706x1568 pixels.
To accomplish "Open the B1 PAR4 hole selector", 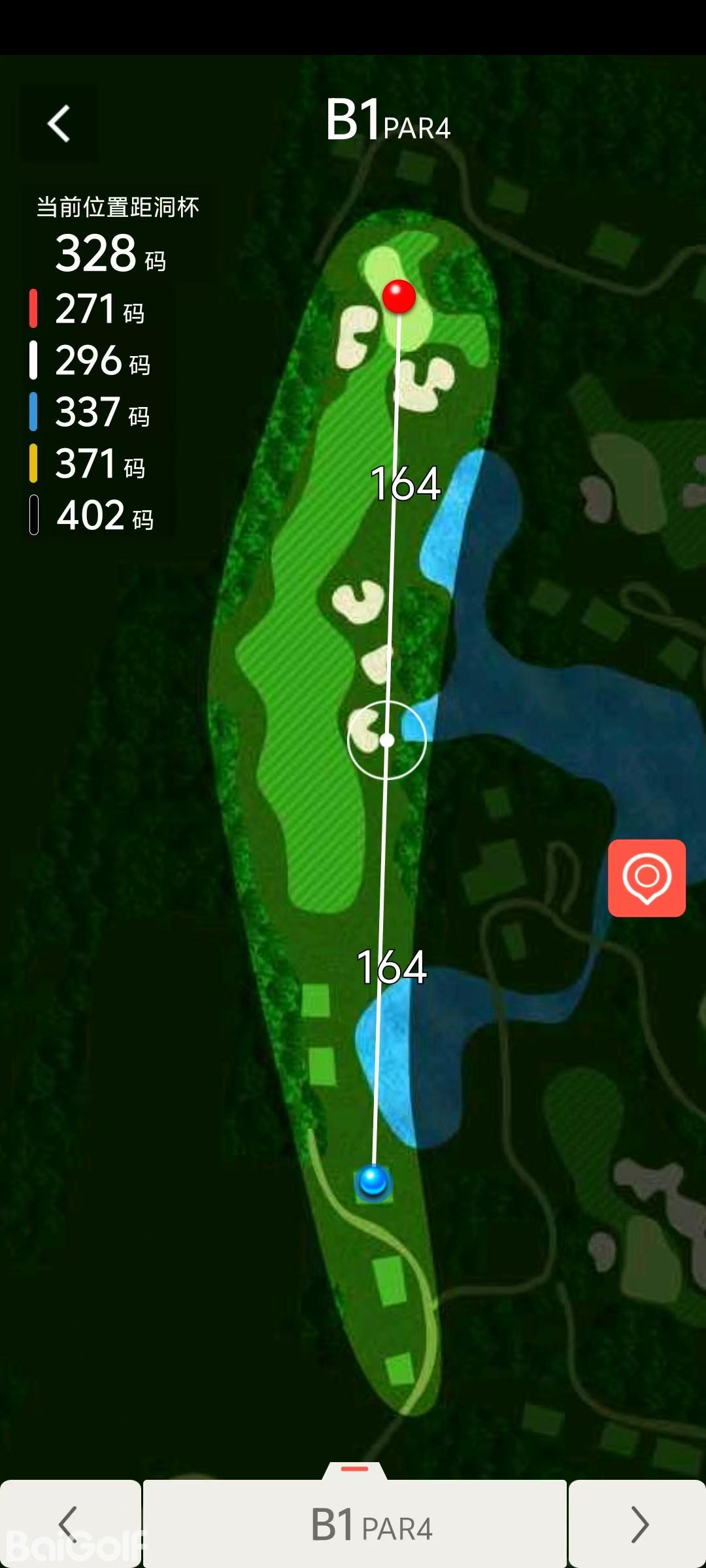I will (x=355, y=1524).
